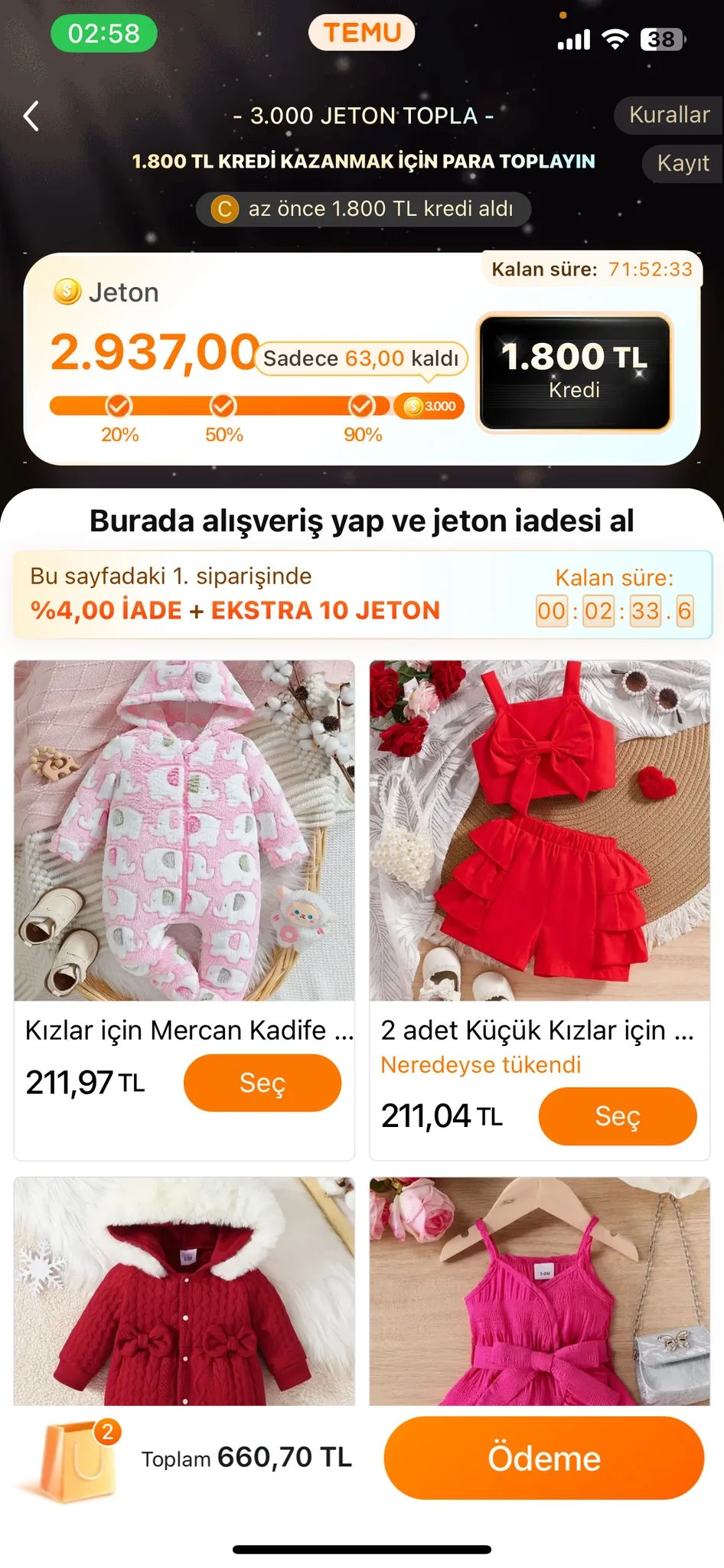Image resolution: width=724 pixels, height=1568 pixels.
Task: Open the pink elephant baby romper product
Action: click(x=184, y=830)
